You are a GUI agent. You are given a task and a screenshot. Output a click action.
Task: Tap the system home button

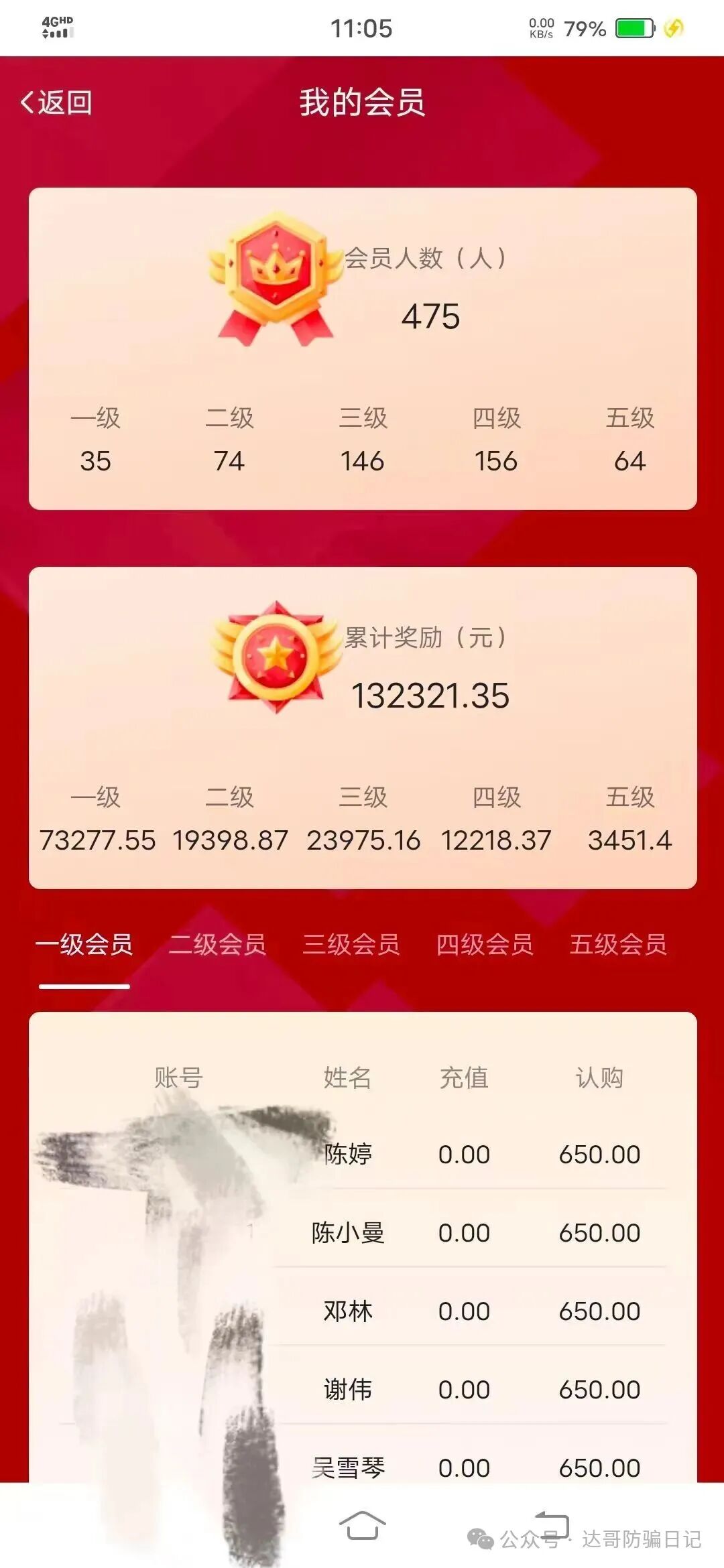[362, 1526]
